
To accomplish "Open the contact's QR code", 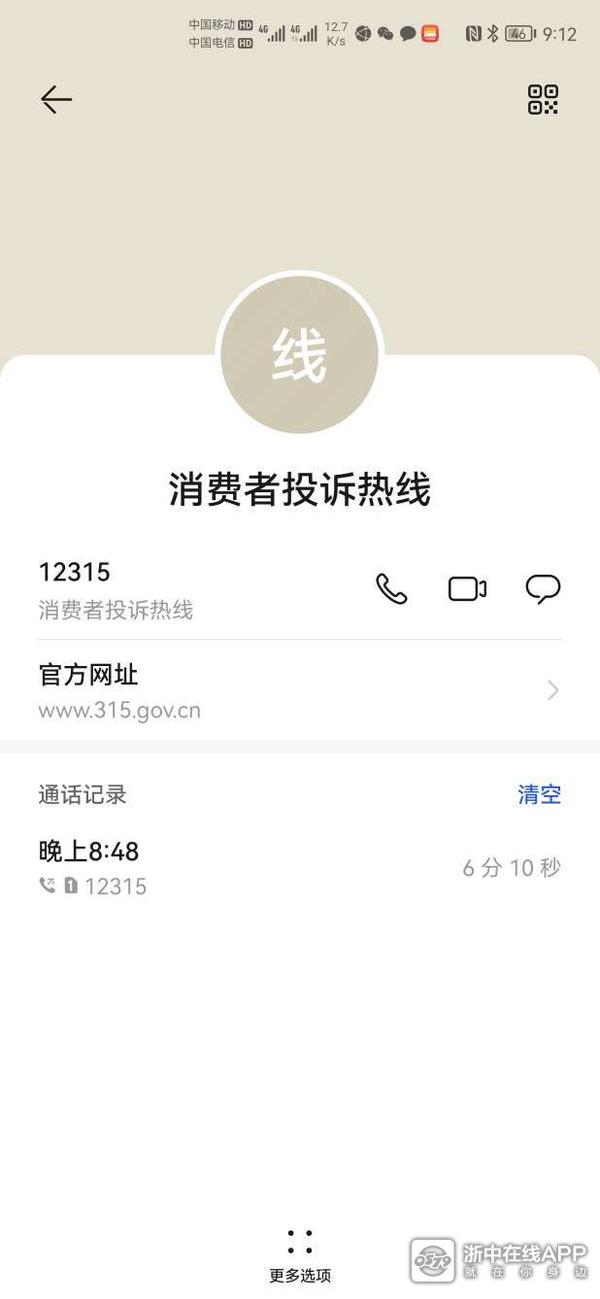I will tap(543, 99).
